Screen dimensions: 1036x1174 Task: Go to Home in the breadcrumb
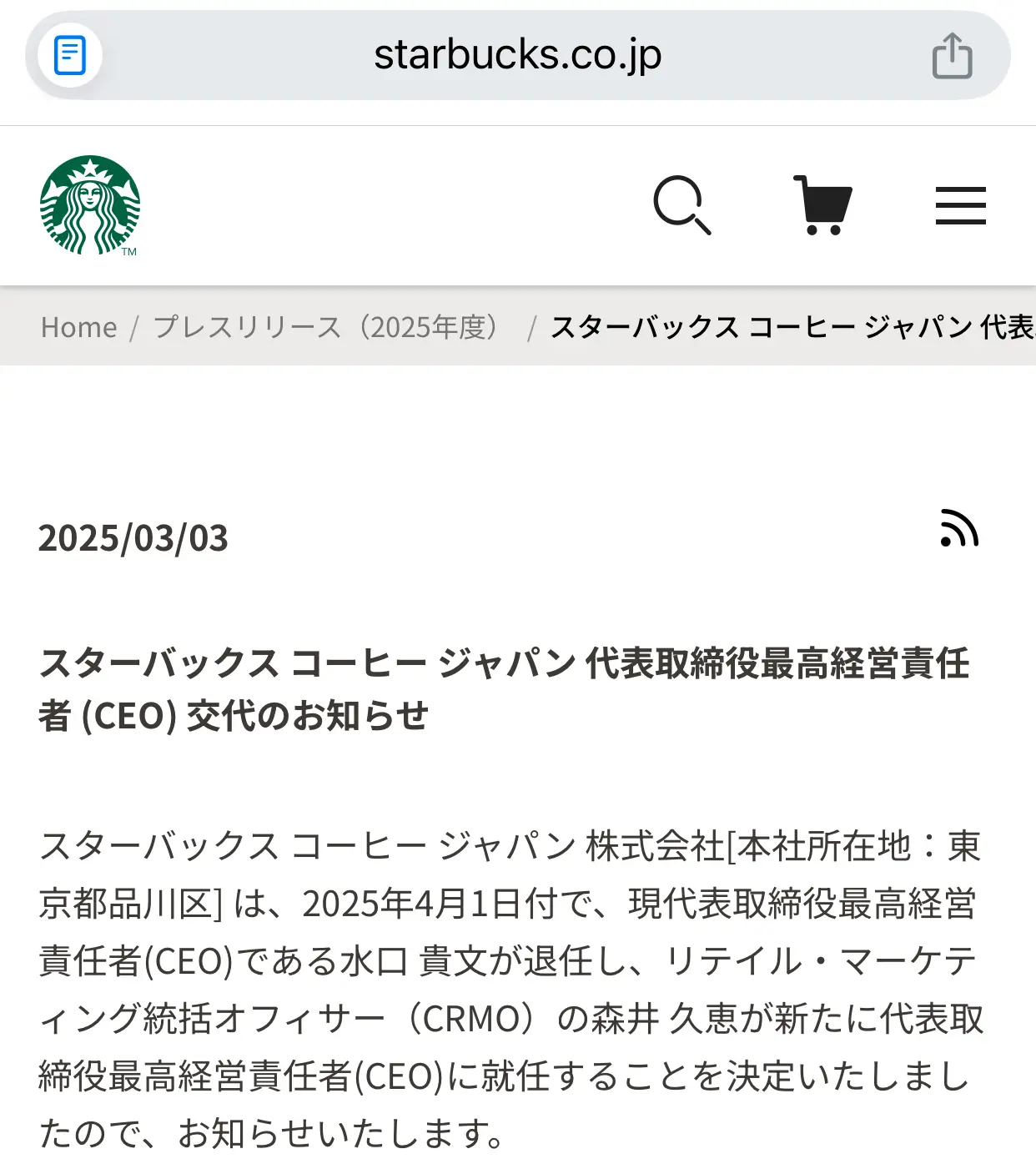click(79, 327)
